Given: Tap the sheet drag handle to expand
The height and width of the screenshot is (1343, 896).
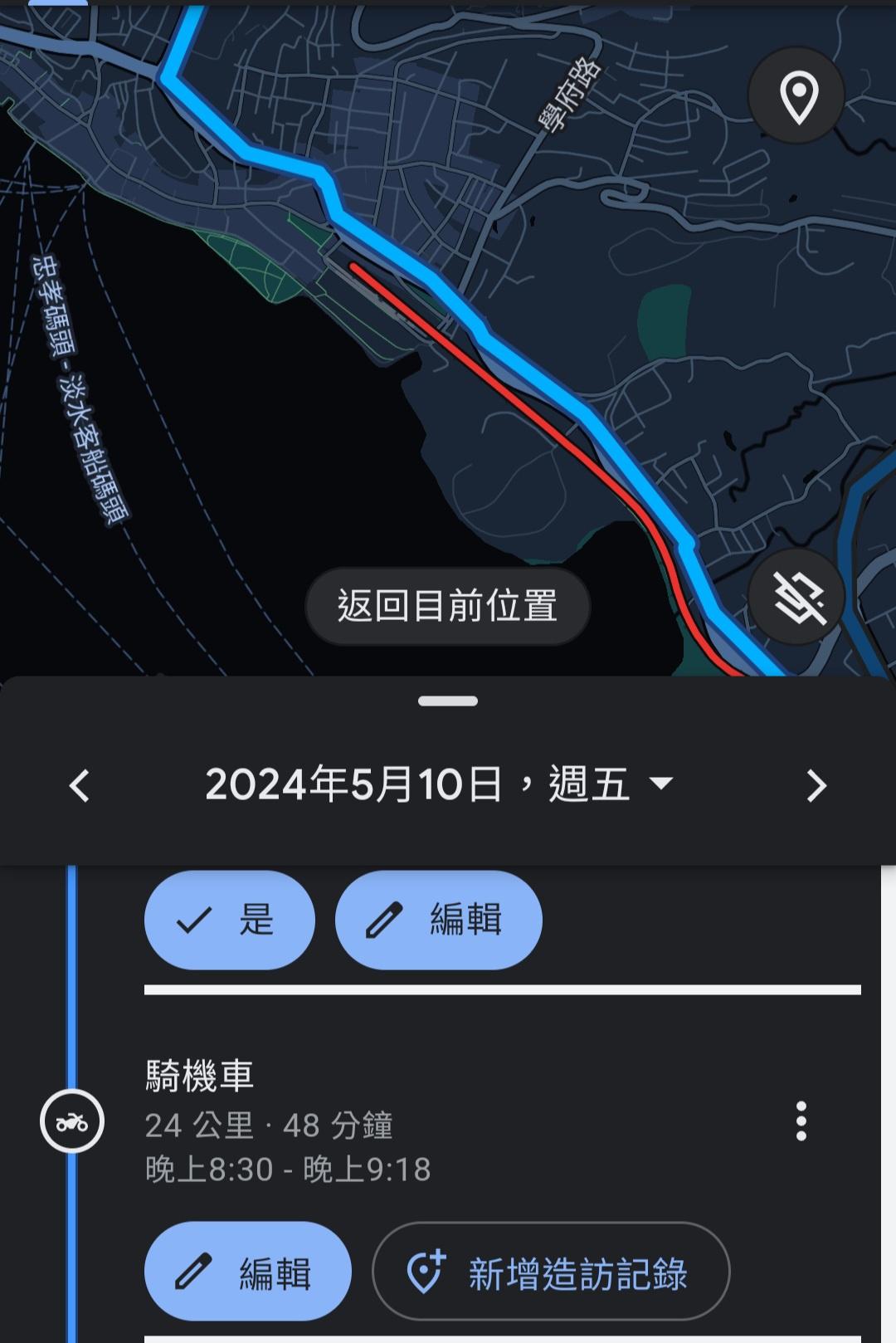Looking at the screenshot, I should (448, 701).
